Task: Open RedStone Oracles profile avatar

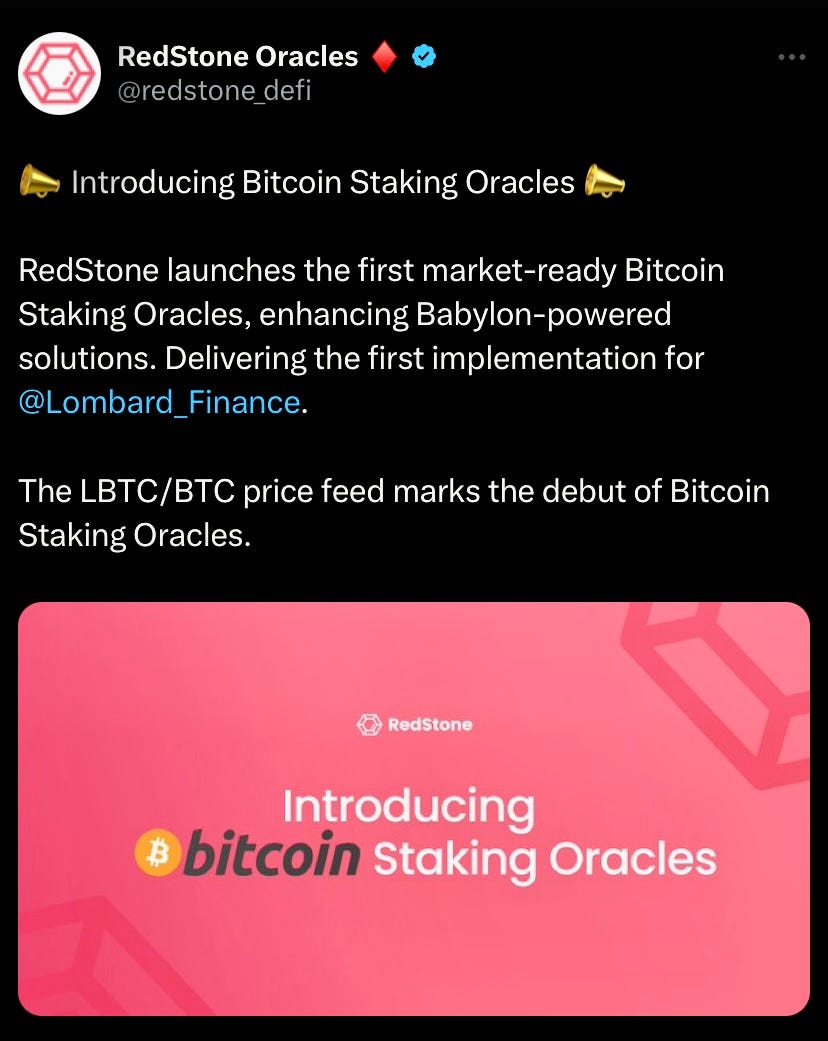Action: (x=62, y=74)
